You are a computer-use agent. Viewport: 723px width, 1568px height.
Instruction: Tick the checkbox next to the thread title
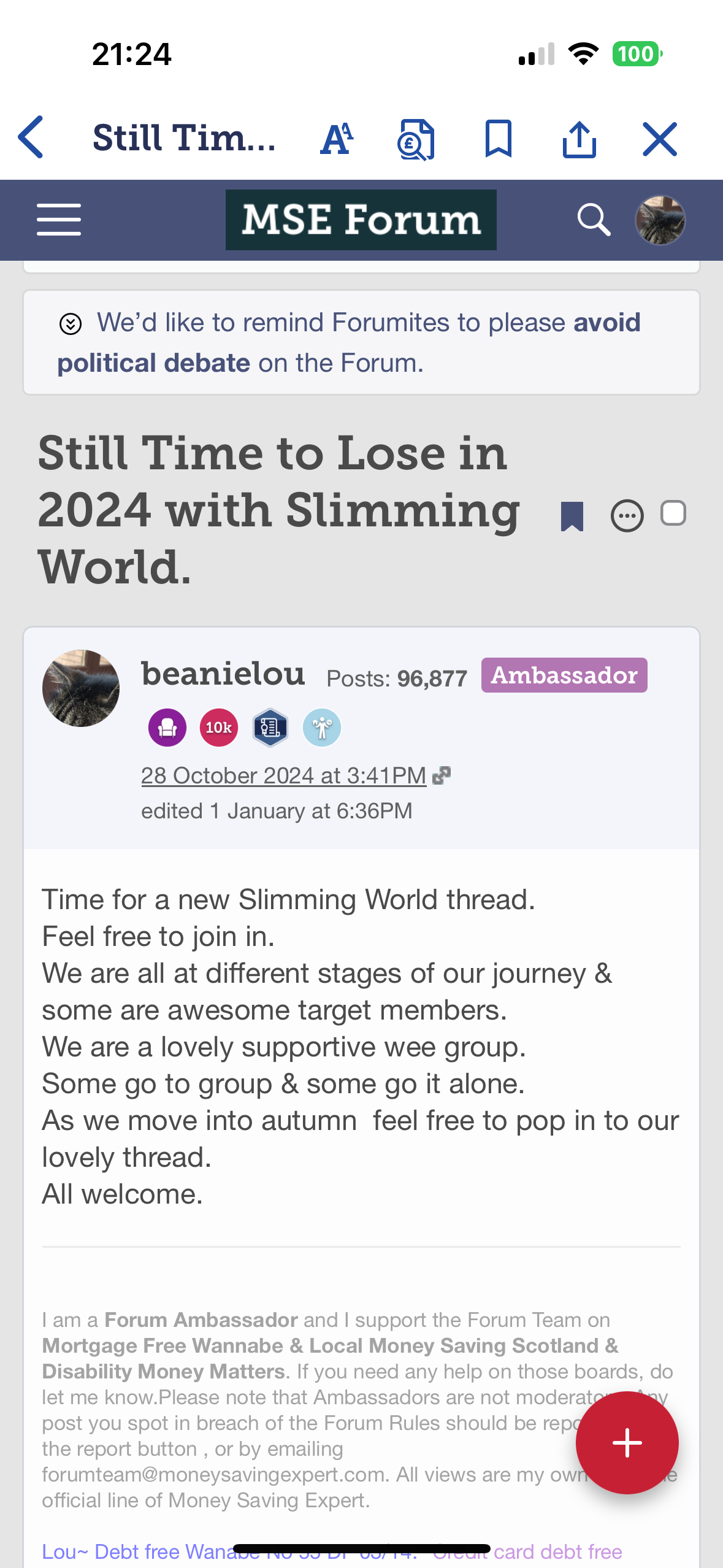click(x=673, y=513)
